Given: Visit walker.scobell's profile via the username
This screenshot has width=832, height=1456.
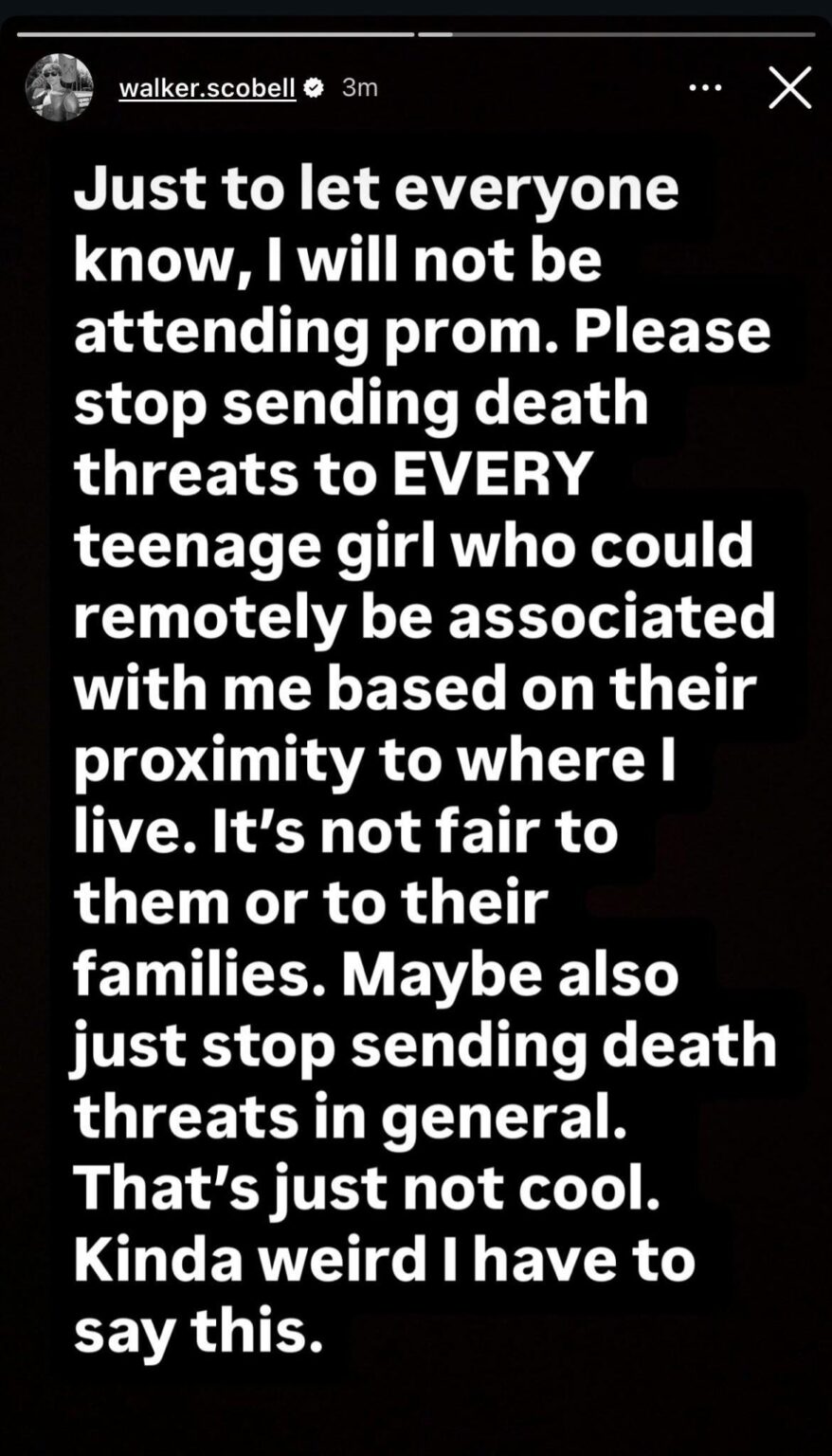Looking at the screenshot, I should [x=207, y=87].
